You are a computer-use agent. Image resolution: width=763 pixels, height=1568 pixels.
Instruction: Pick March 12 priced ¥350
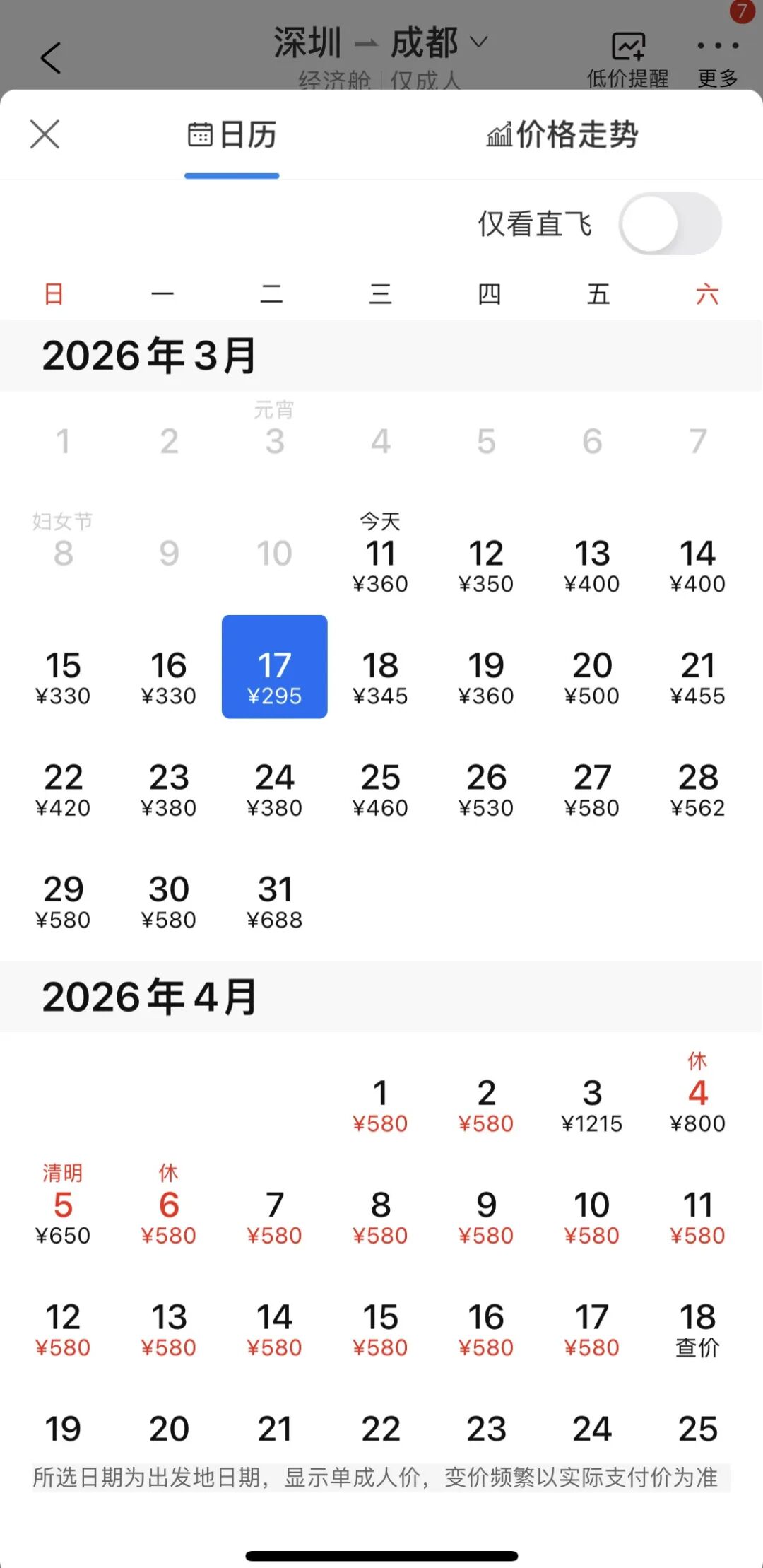tap(486, 564)
